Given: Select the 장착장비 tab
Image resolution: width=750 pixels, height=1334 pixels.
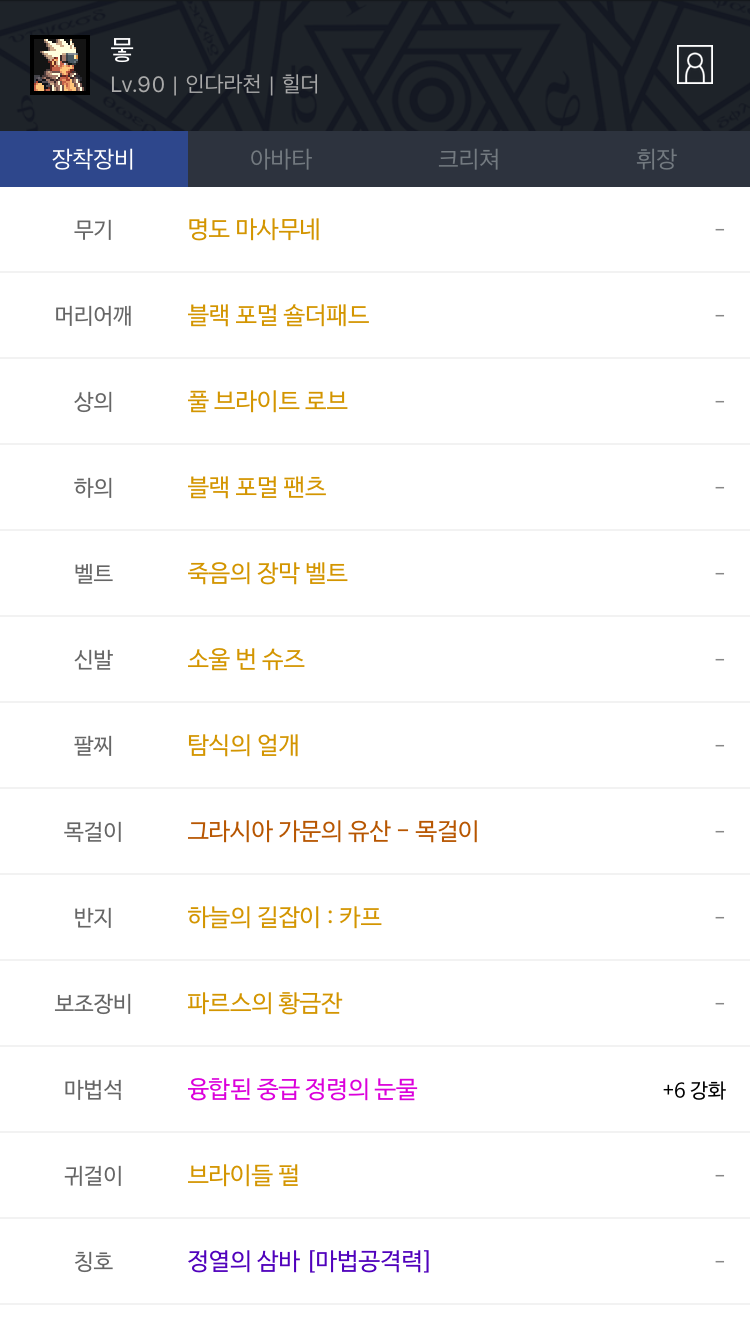Looking at the screenshot, I should (x=93, y=159).
